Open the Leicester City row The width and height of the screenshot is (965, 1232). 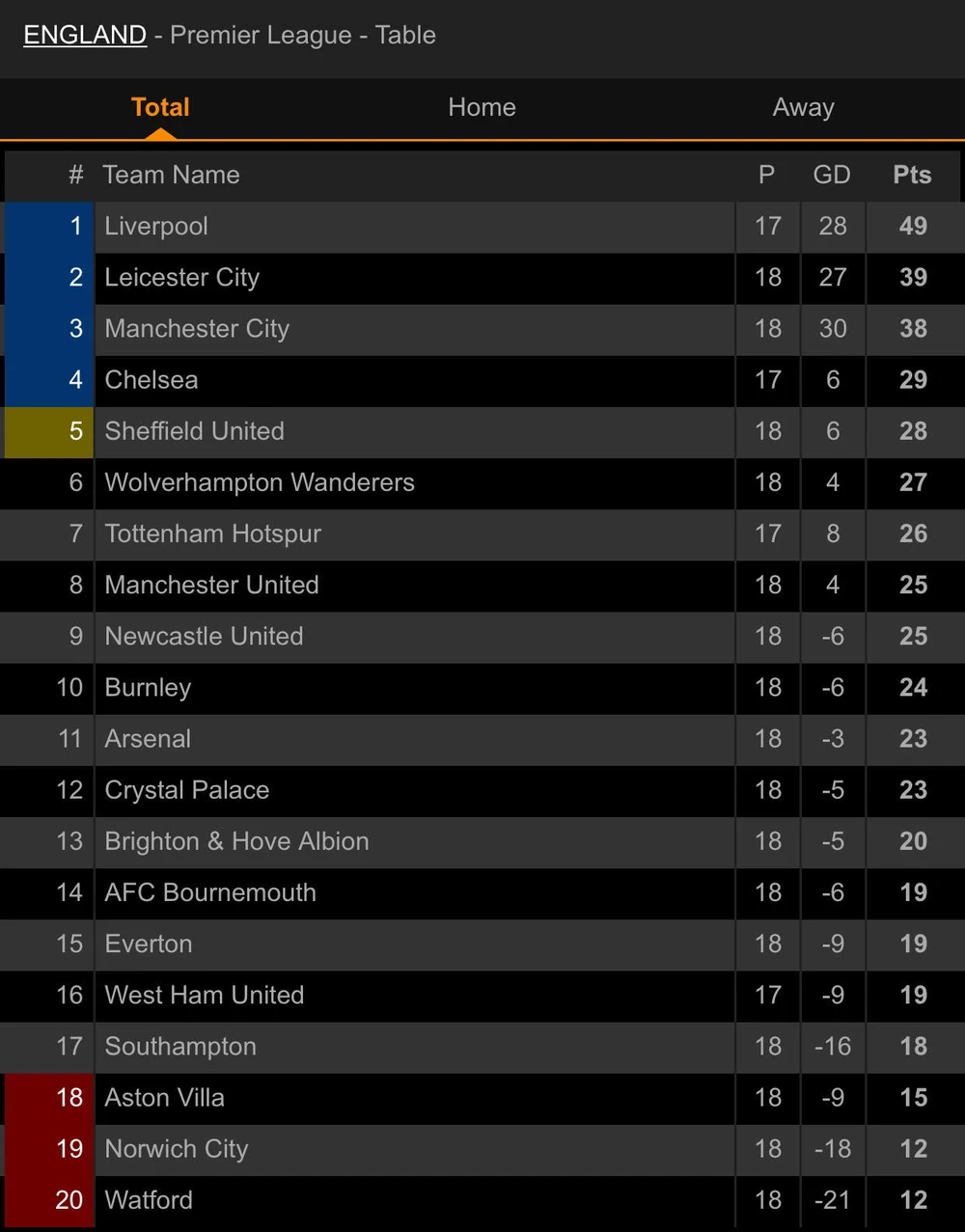[181, 277]
